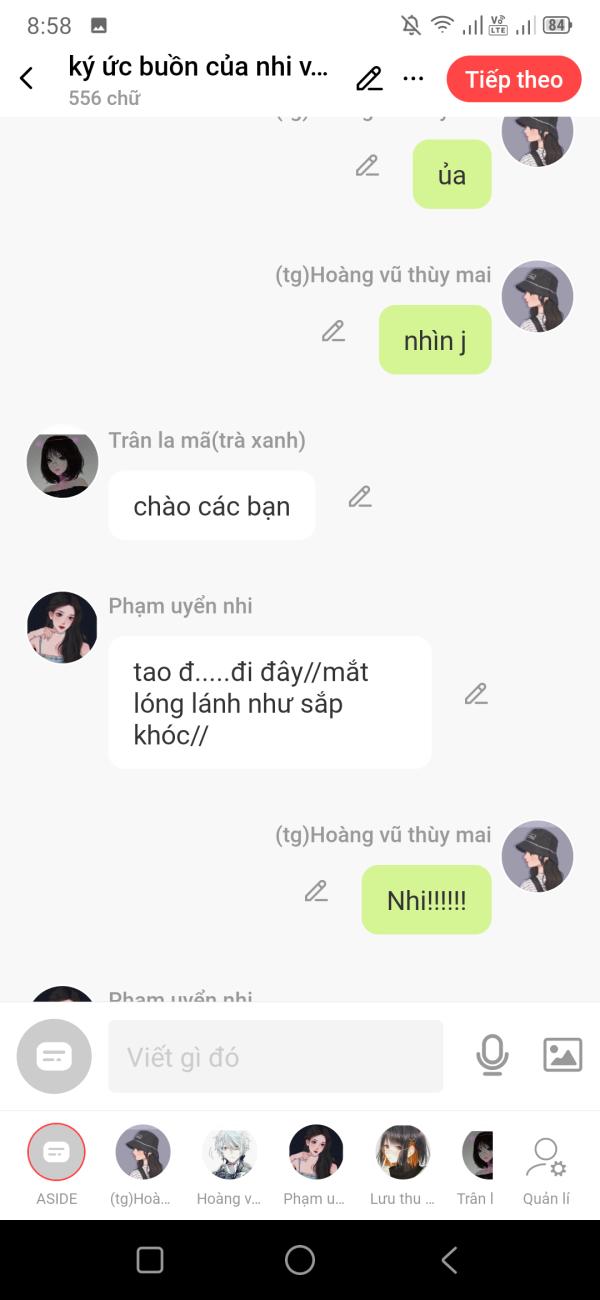Screen dimensions: 600x1300
Task: Edit the story title with the pencil icon
Action: coord(369,78)
